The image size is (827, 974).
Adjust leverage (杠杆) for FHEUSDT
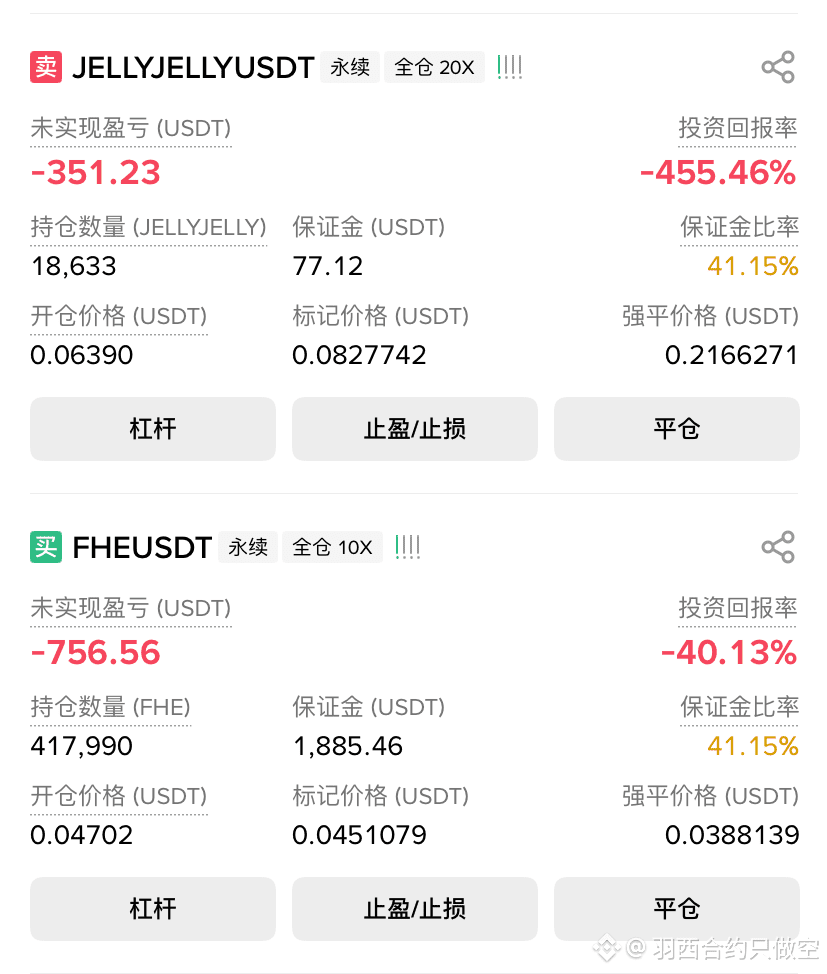click(x=153, y=909)
